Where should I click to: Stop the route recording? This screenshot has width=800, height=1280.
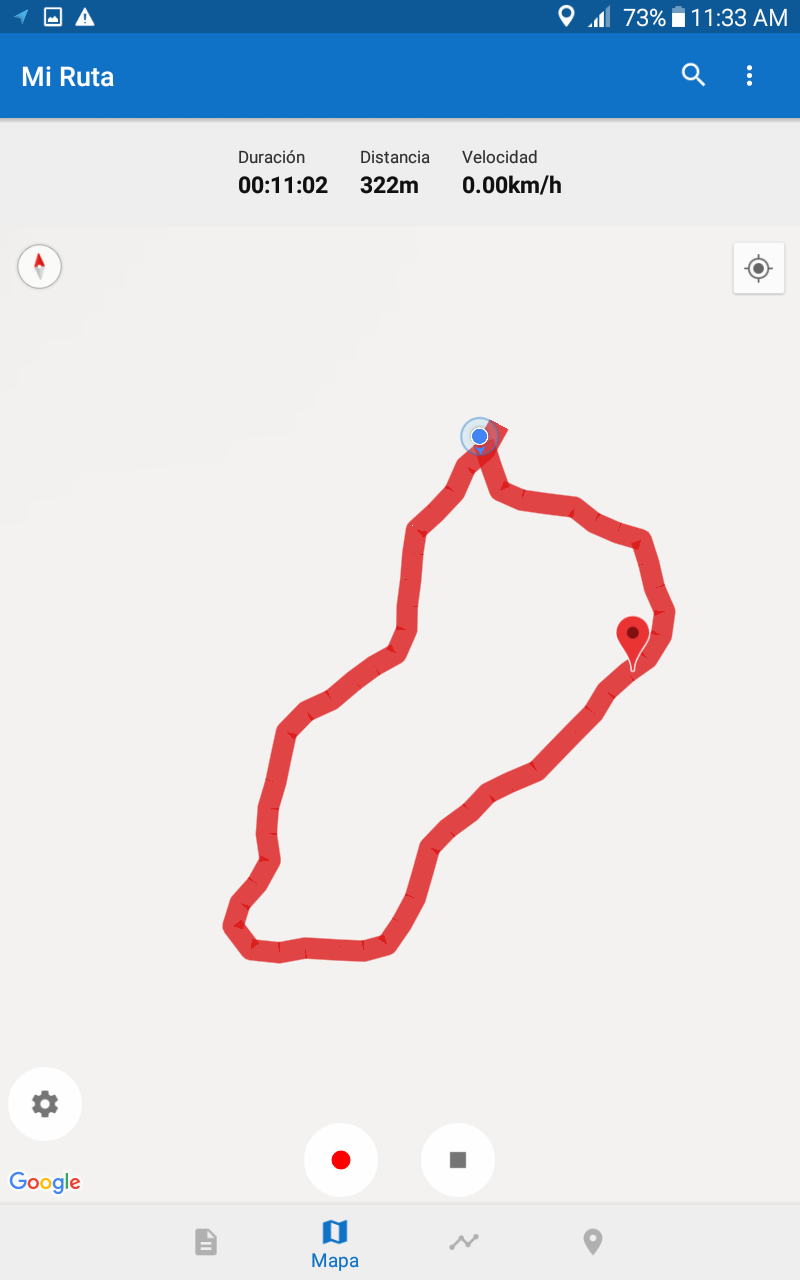458,1160
